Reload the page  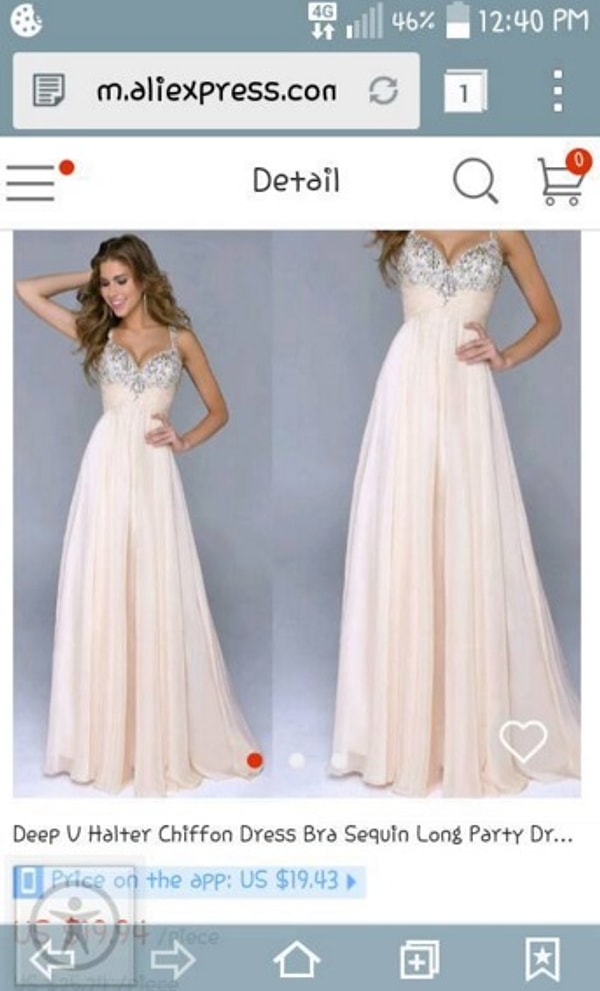click(383, 92)
